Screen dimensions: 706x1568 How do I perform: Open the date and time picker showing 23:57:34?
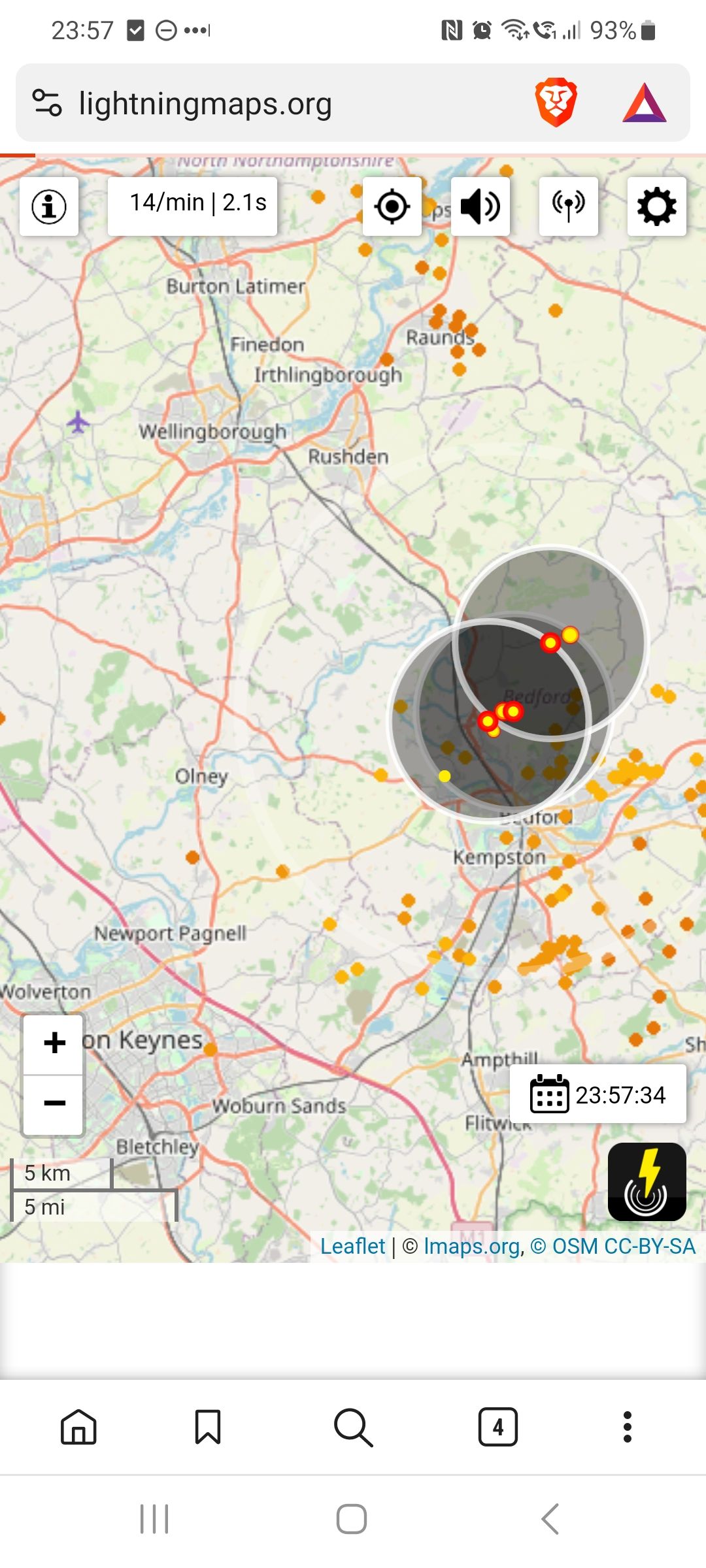coord(598,1094)
